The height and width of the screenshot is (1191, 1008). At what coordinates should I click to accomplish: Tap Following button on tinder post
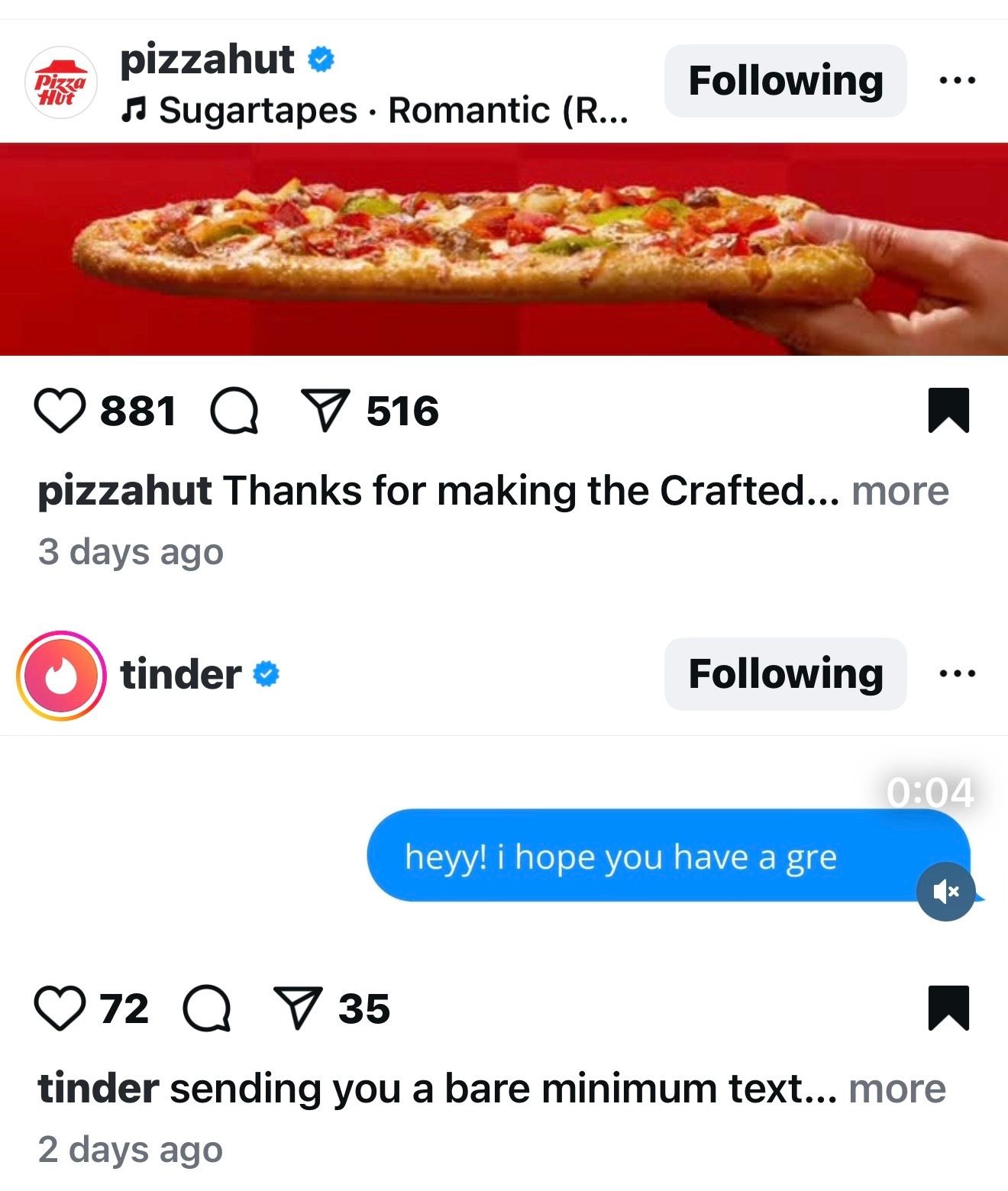click(785, 674)
